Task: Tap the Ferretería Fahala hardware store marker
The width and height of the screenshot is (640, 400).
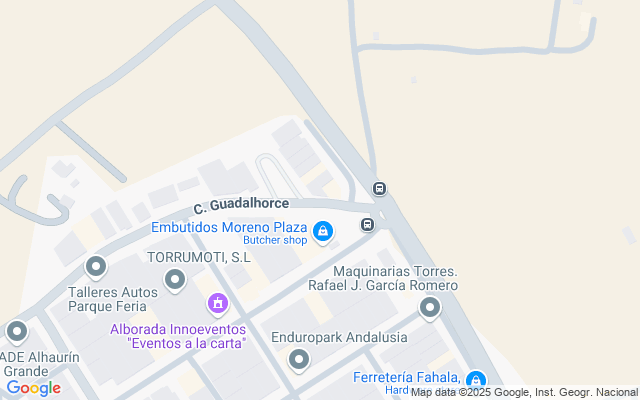Action: tap(476, 380)
